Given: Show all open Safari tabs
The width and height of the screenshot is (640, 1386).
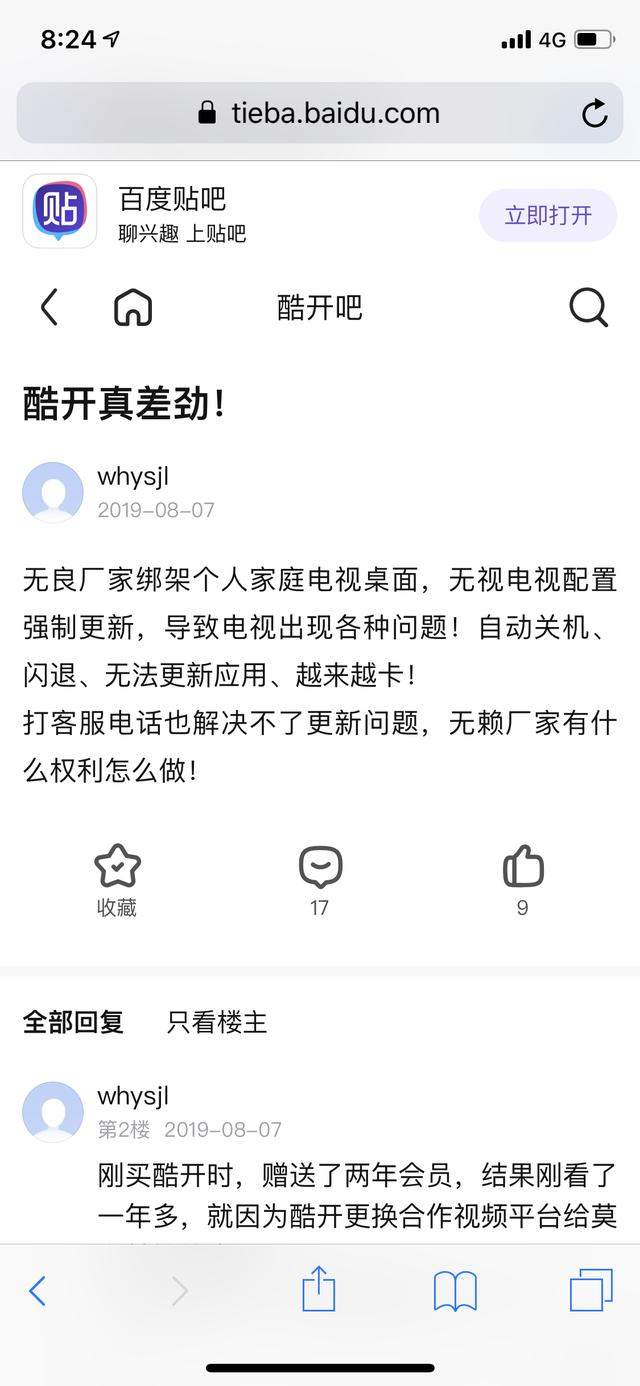Looking at the screenshot, I should (591, 1290).
